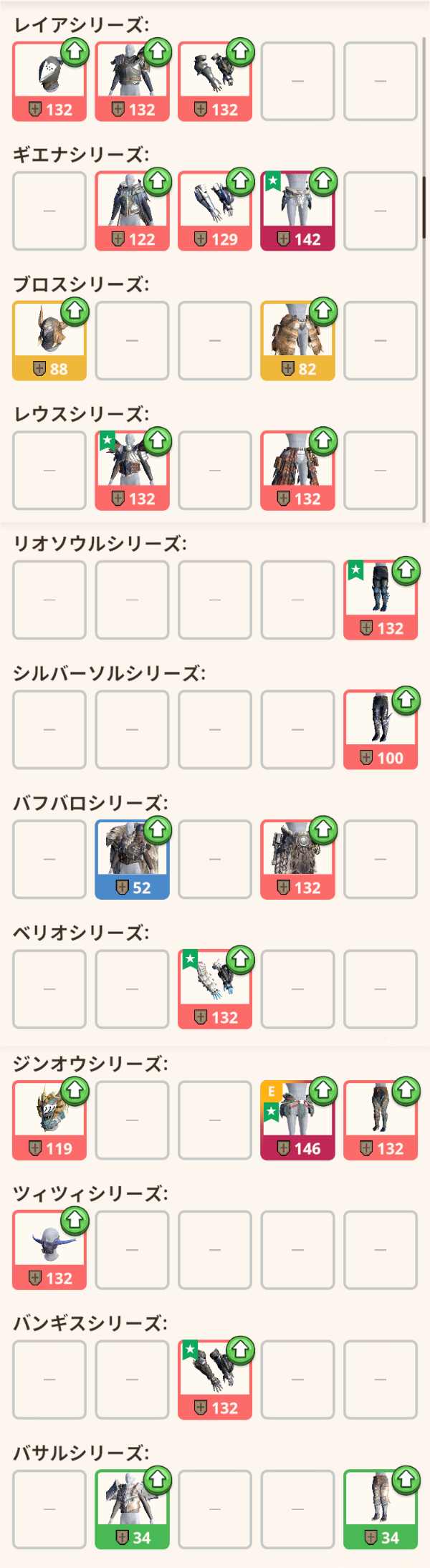The width and height of the screenshot is (430, 1568).
Task: Open the Bufbaro series chest armor 52
Action: (132, 860)
